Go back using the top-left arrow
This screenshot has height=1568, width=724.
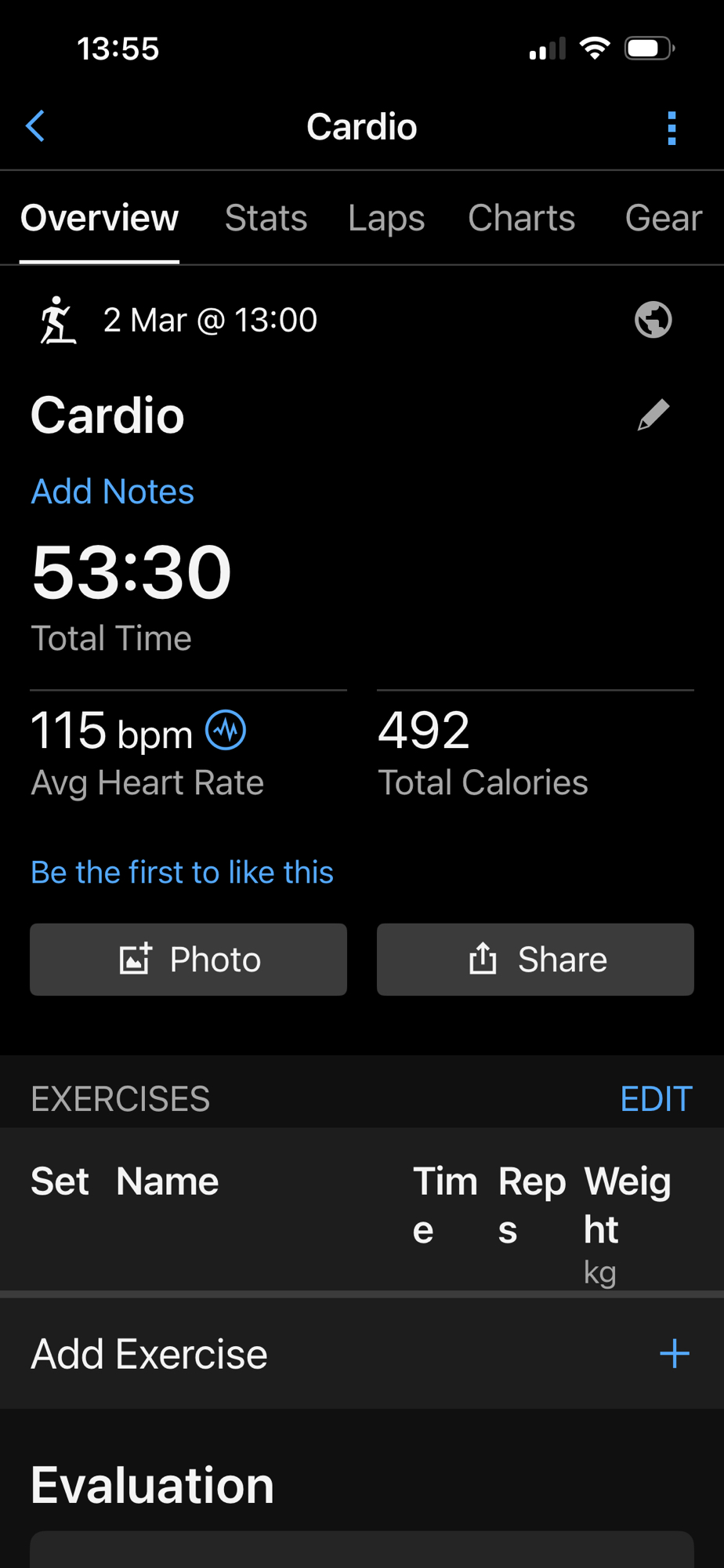[x=35, y=126]
